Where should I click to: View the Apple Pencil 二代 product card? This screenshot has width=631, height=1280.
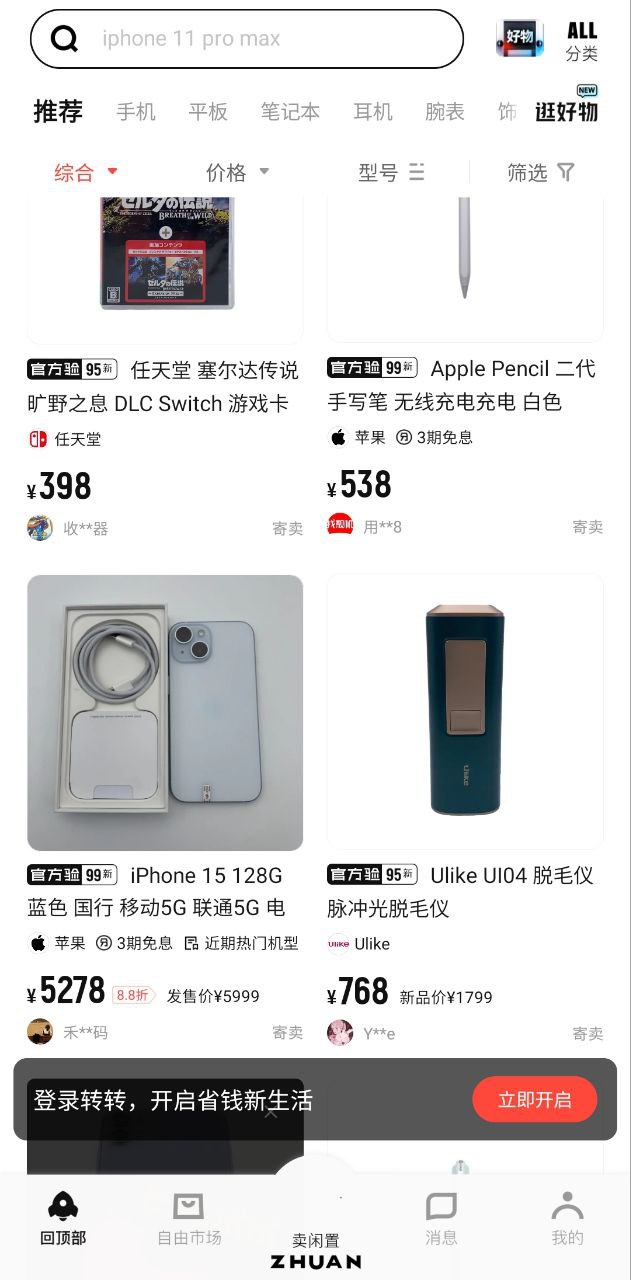(x=465, y=385)
